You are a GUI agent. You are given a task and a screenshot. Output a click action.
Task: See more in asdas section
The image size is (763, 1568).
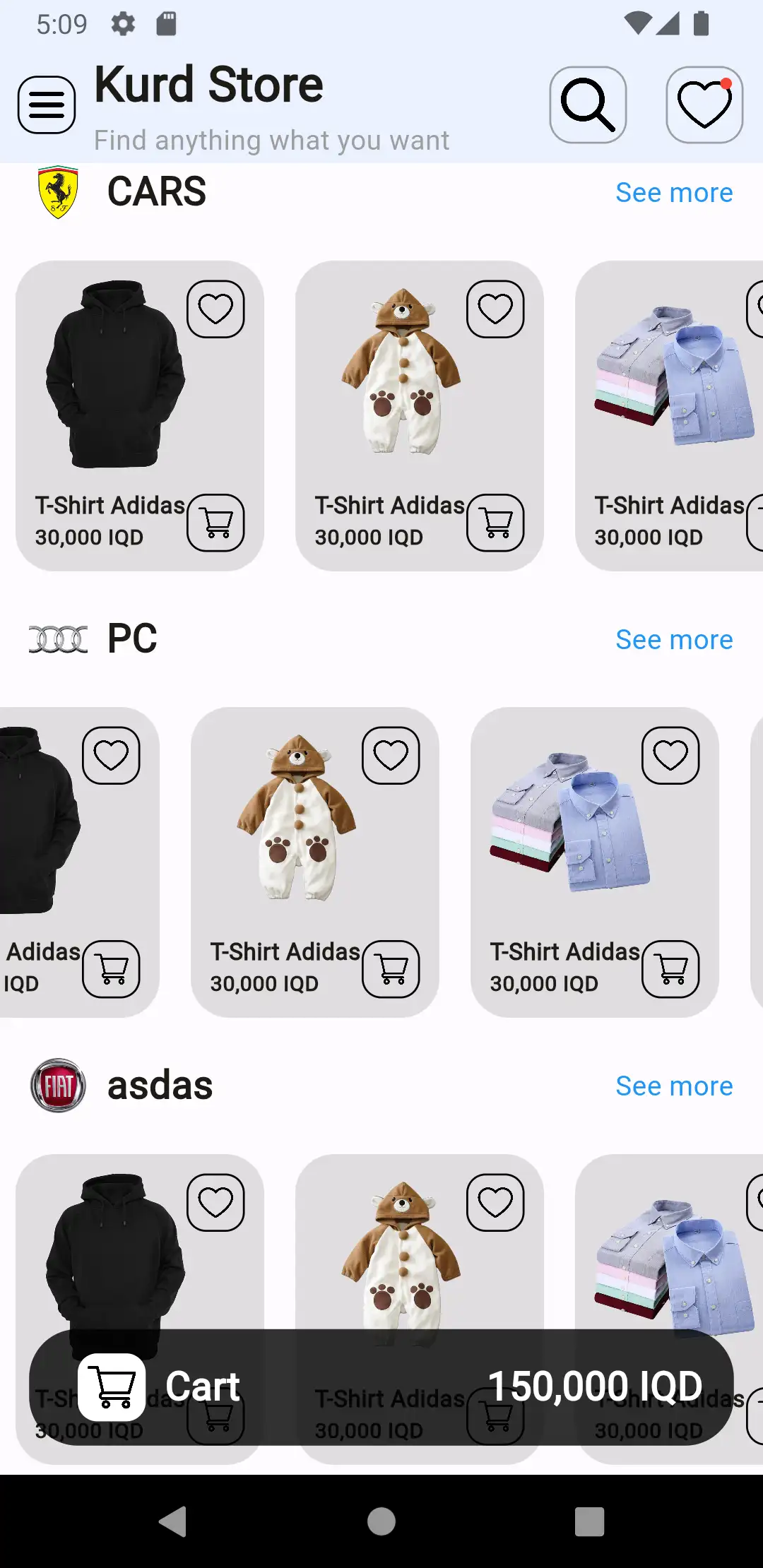coord(673,1086)
